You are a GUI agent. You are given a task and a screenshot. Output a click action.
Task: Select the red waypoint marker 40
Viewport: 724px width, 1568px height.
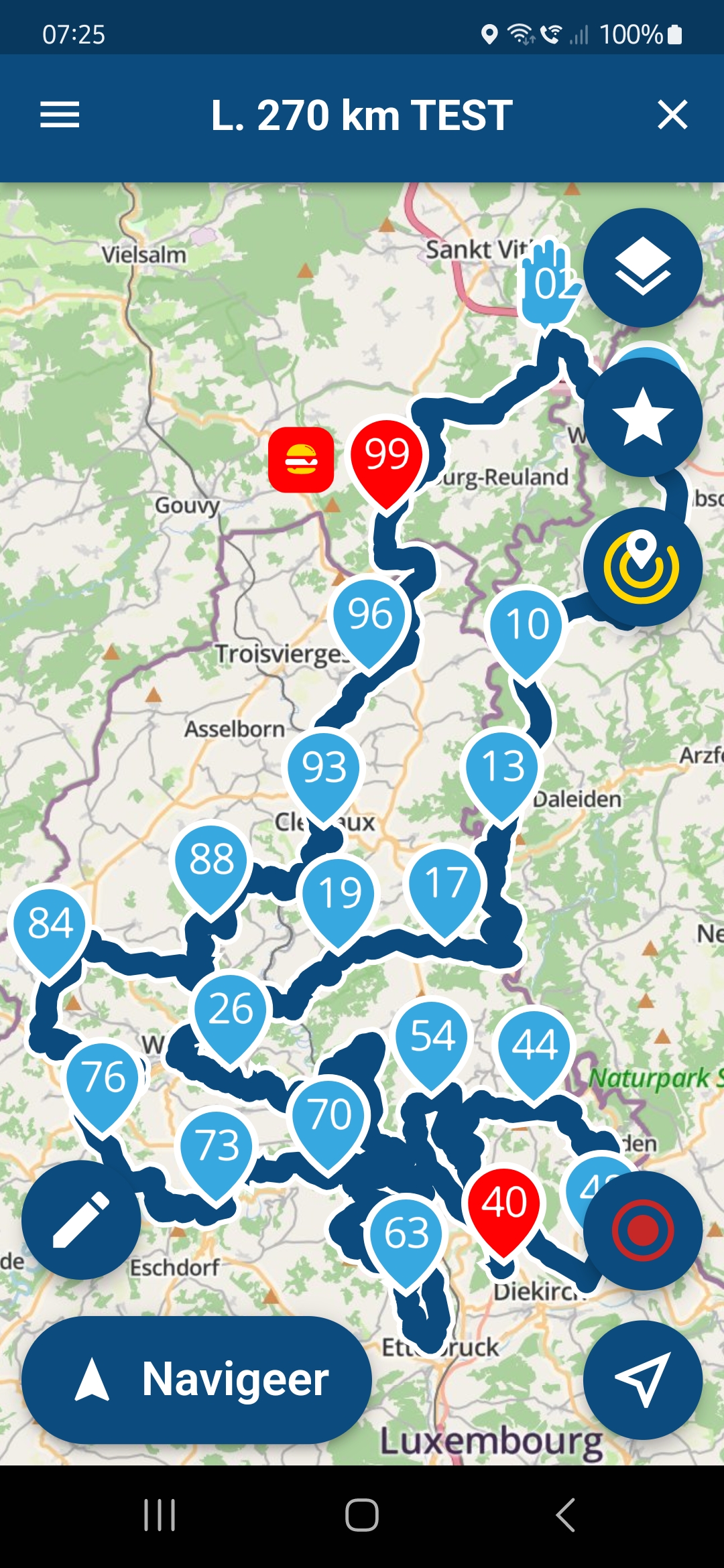tap(504, 1204)
